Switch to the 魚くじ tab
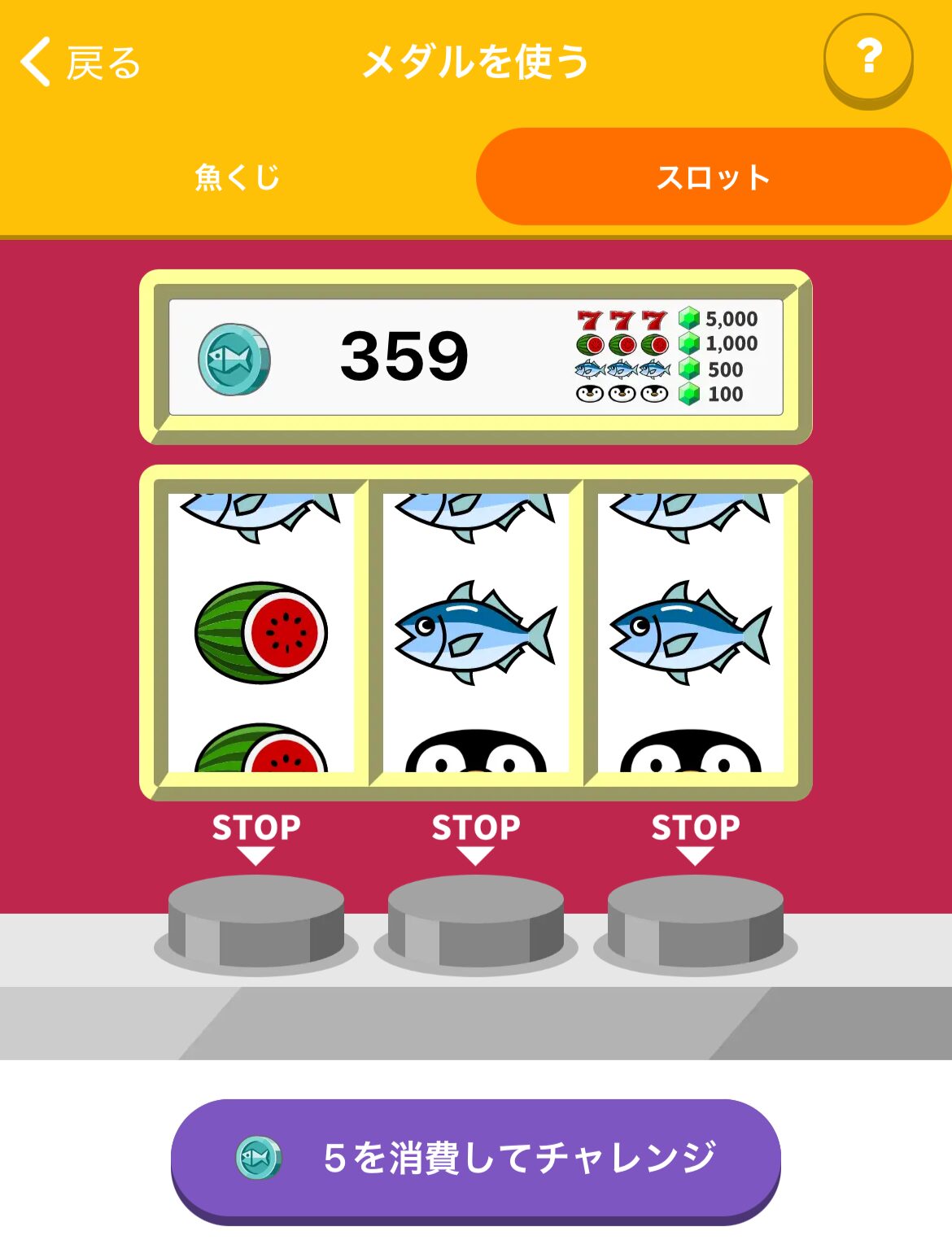 (238, 177)
